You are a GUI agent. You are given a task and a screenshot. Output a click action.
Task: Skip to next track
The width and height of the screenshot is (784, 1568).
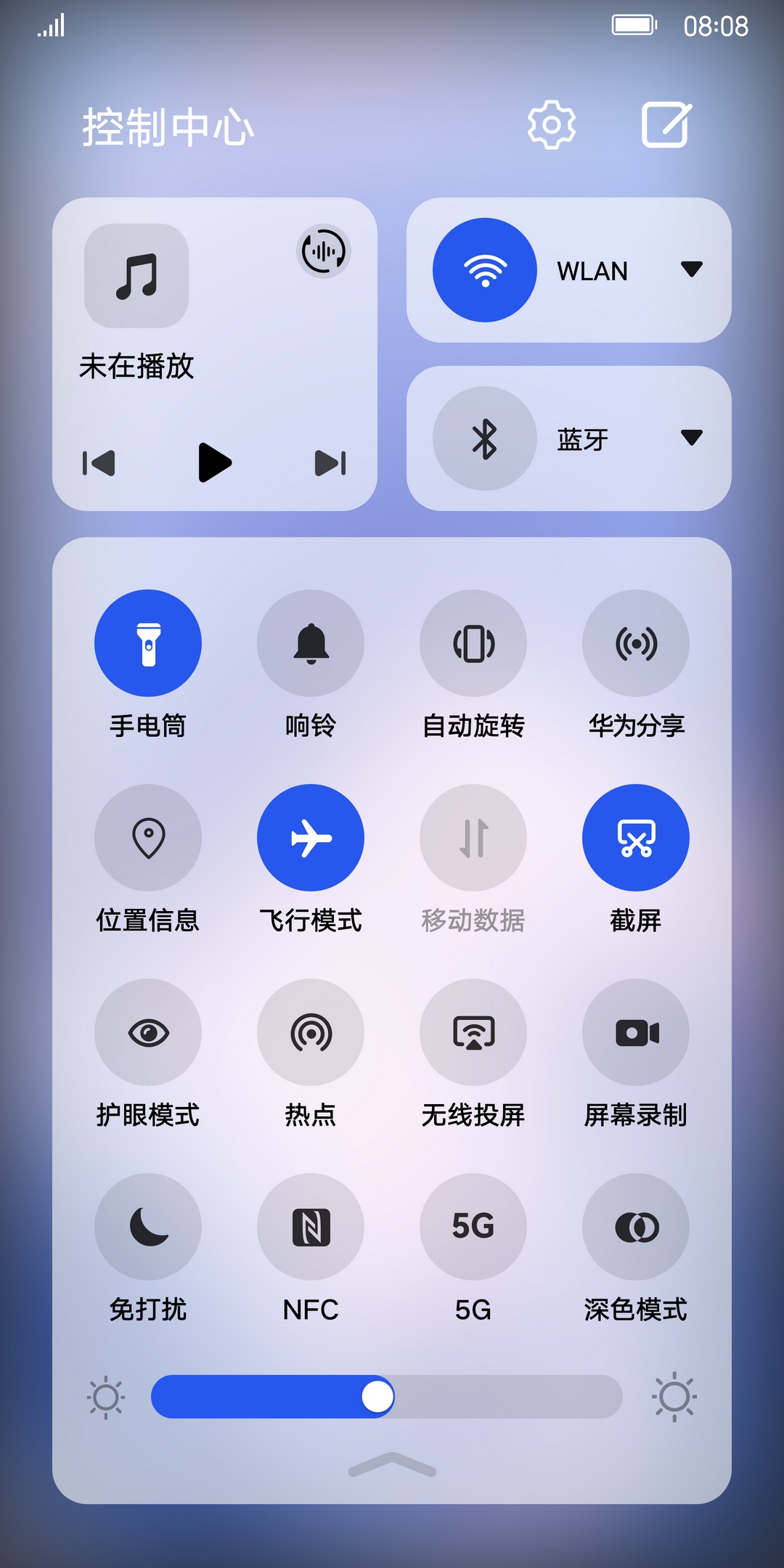[330, 463]
